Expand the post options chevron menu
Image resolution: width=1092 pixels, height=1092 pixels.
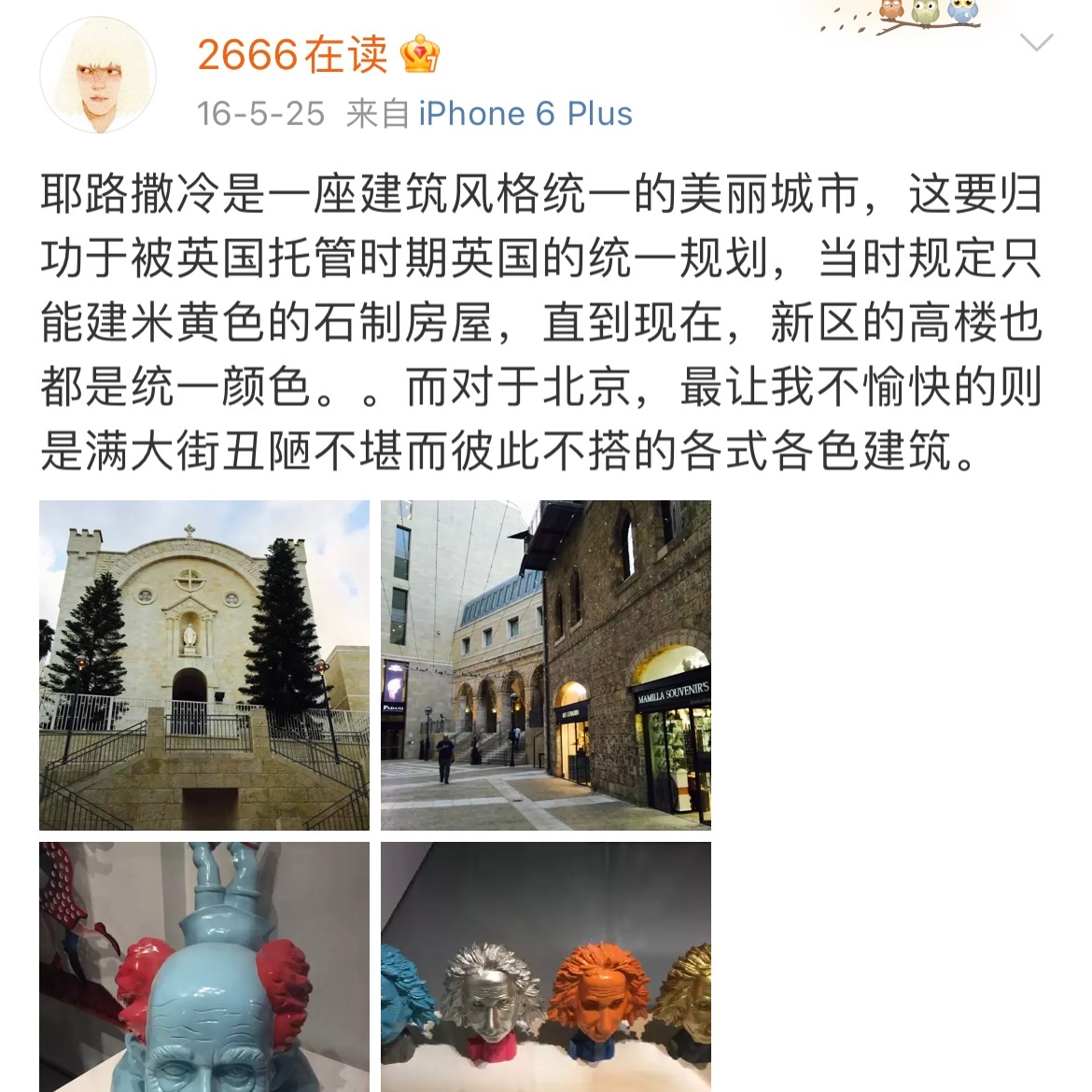1036,43
